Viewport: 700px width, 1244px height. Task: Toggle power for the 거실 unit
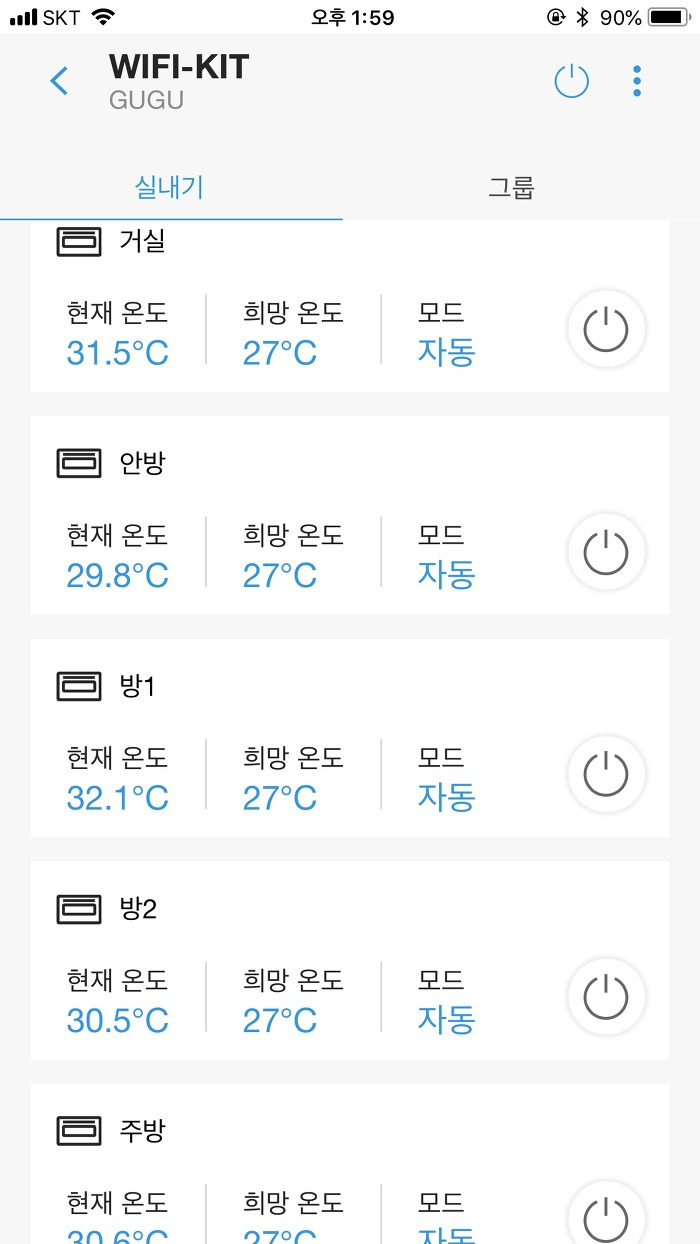click(x=606, y=329)
